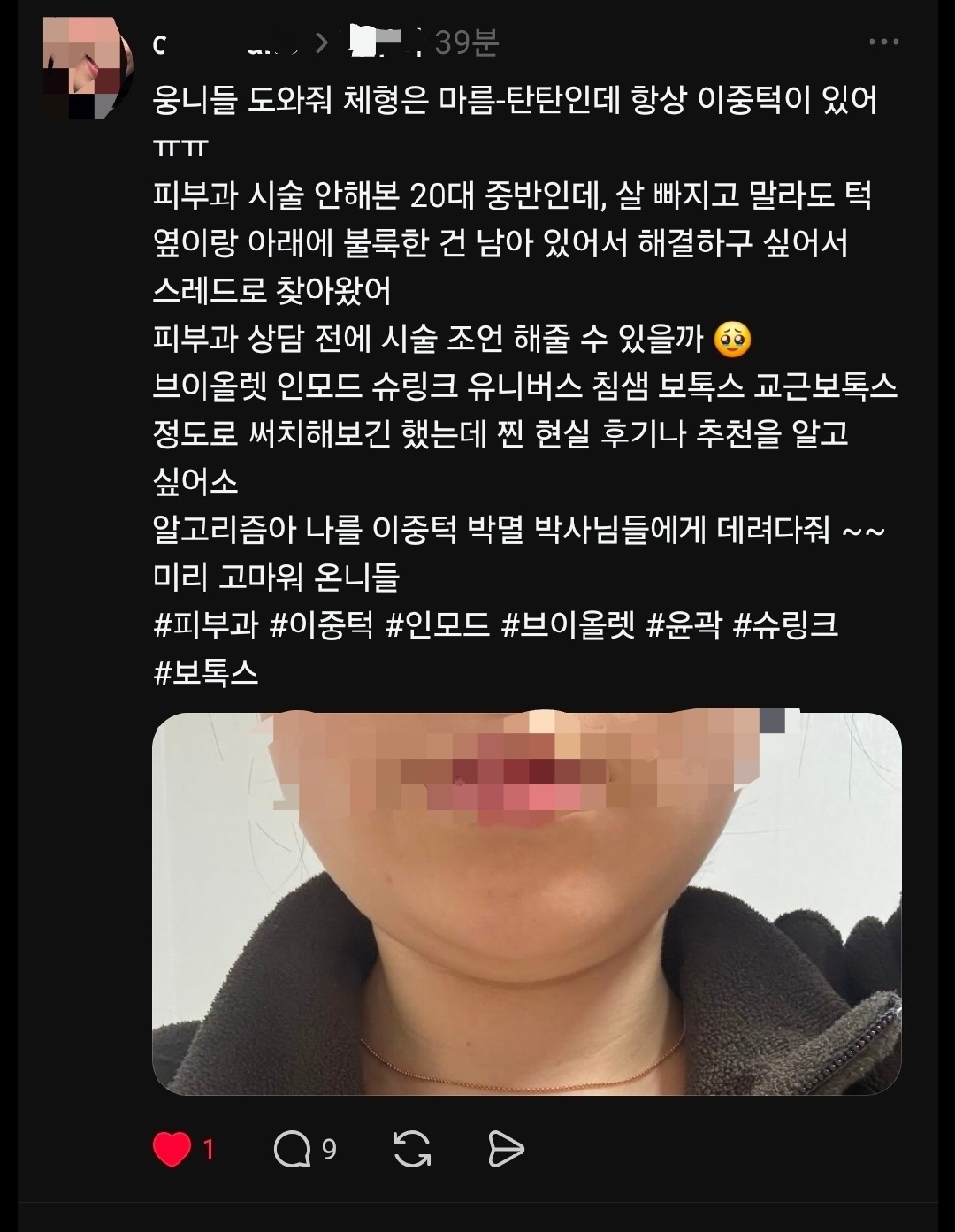Tap the heart icon to like the post
The image size is (955, 1232).
(x=172, y=1149)
